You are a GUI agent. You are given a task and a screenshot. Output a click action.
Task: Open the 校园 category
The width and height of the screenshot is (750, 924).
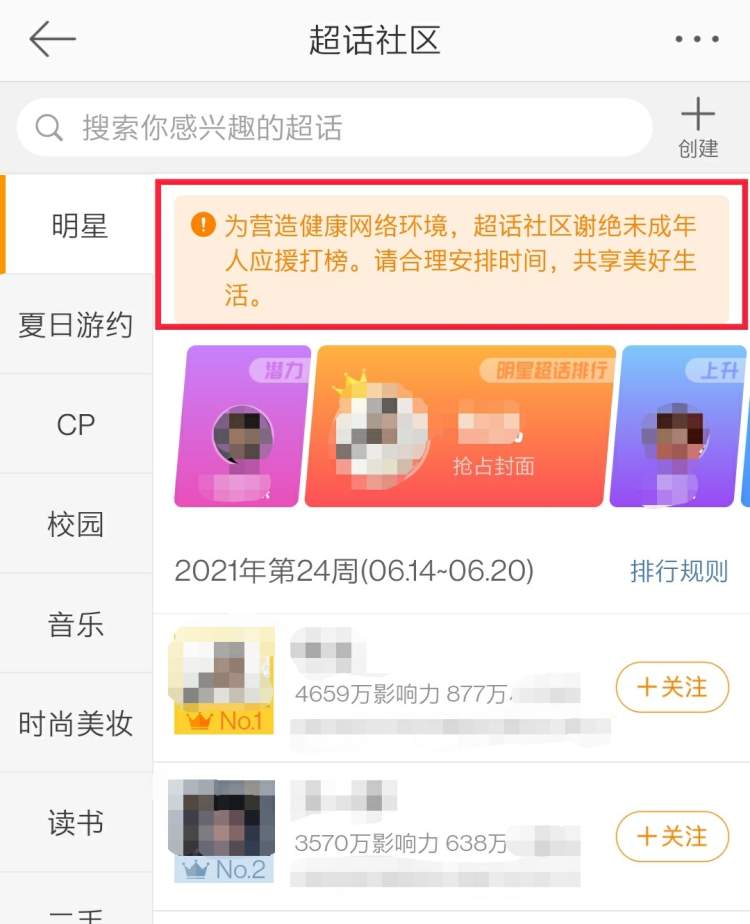[x=76, y=524]
